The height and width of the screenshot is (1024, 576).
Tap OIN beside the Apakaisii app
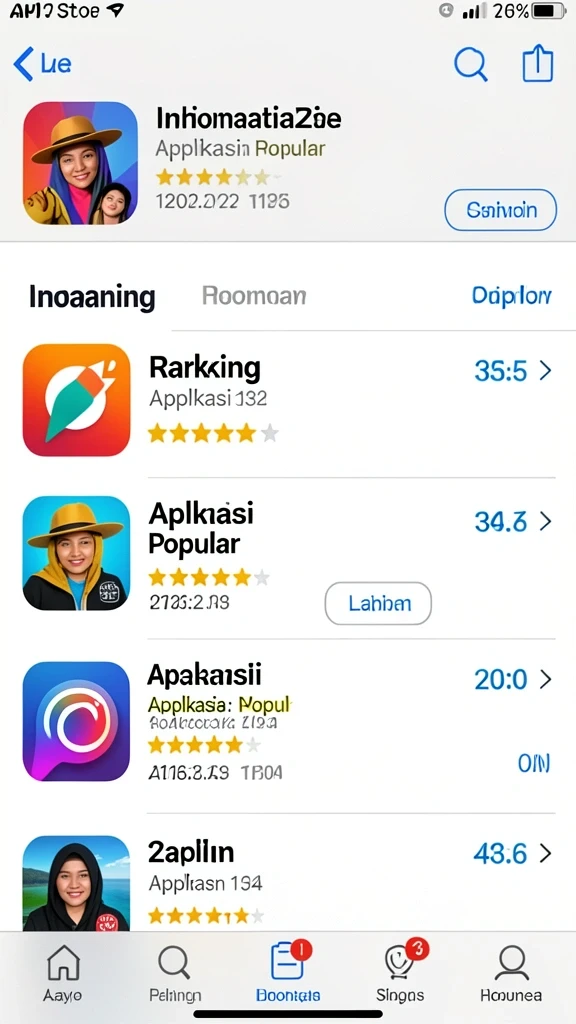point(534,763)
